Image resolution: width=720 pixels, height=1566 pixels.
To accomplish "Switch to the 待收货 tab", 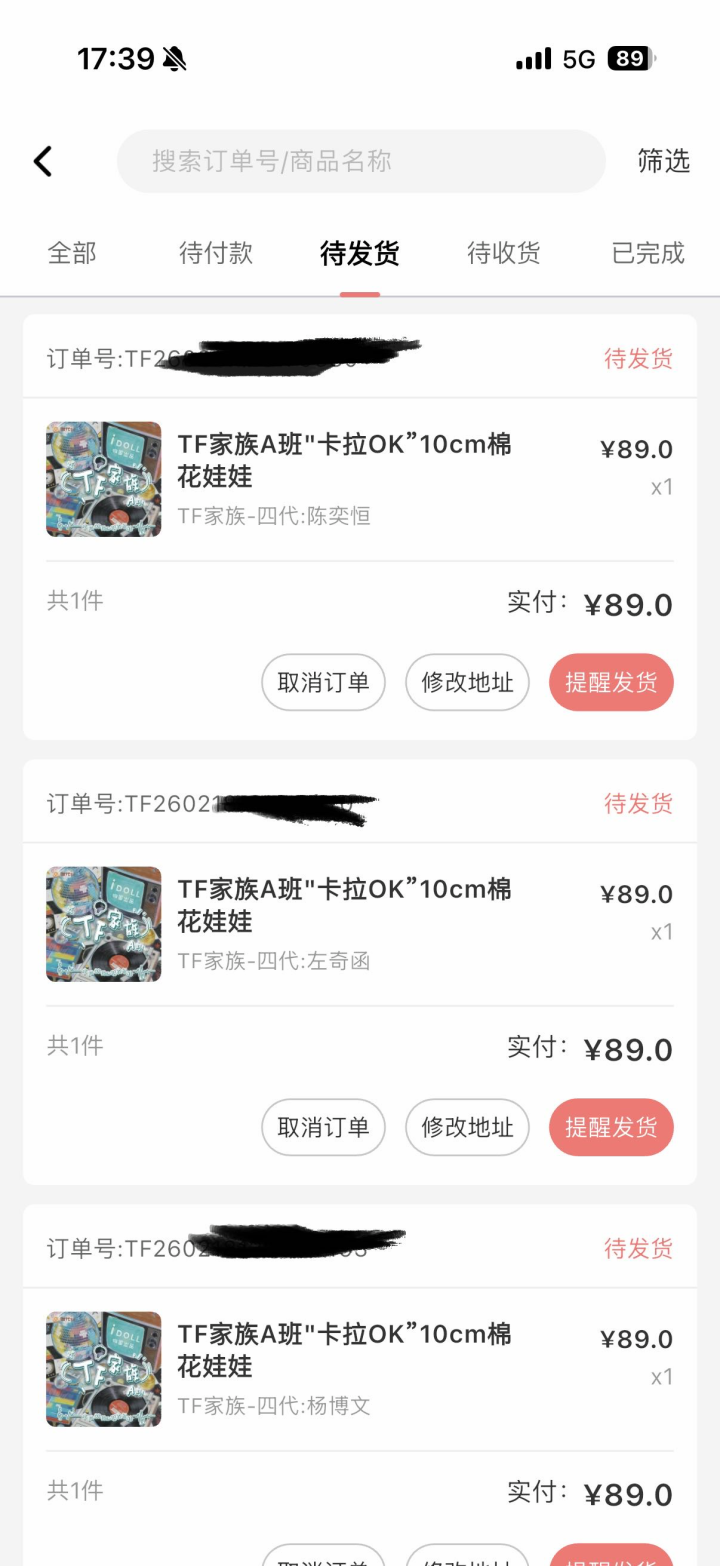I will coord(504,253).
